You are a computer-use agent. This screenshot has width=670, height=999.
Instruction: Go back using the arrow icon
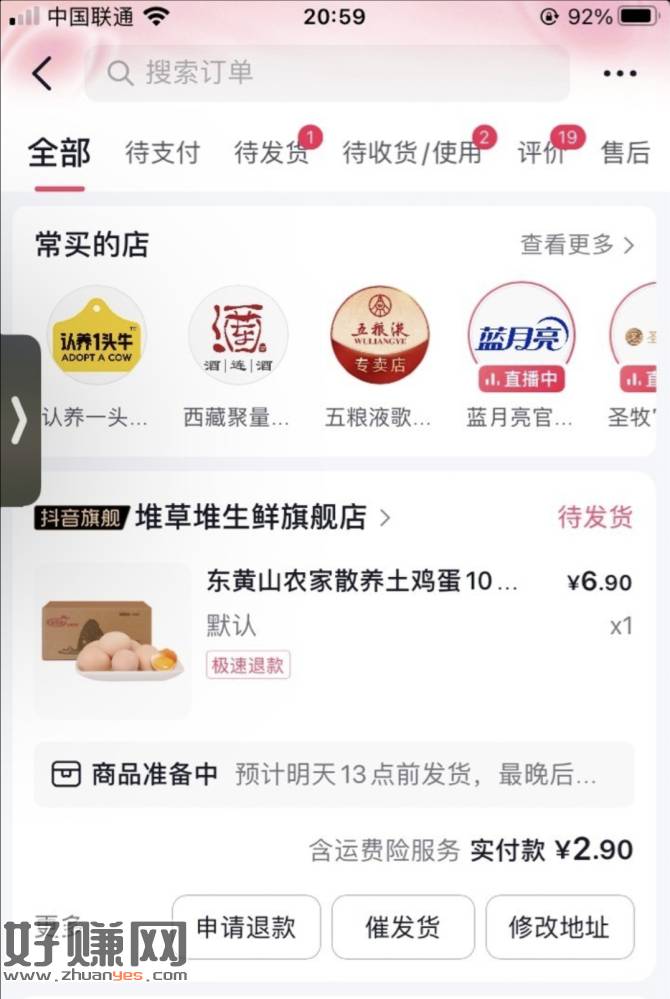click(42, 73)
